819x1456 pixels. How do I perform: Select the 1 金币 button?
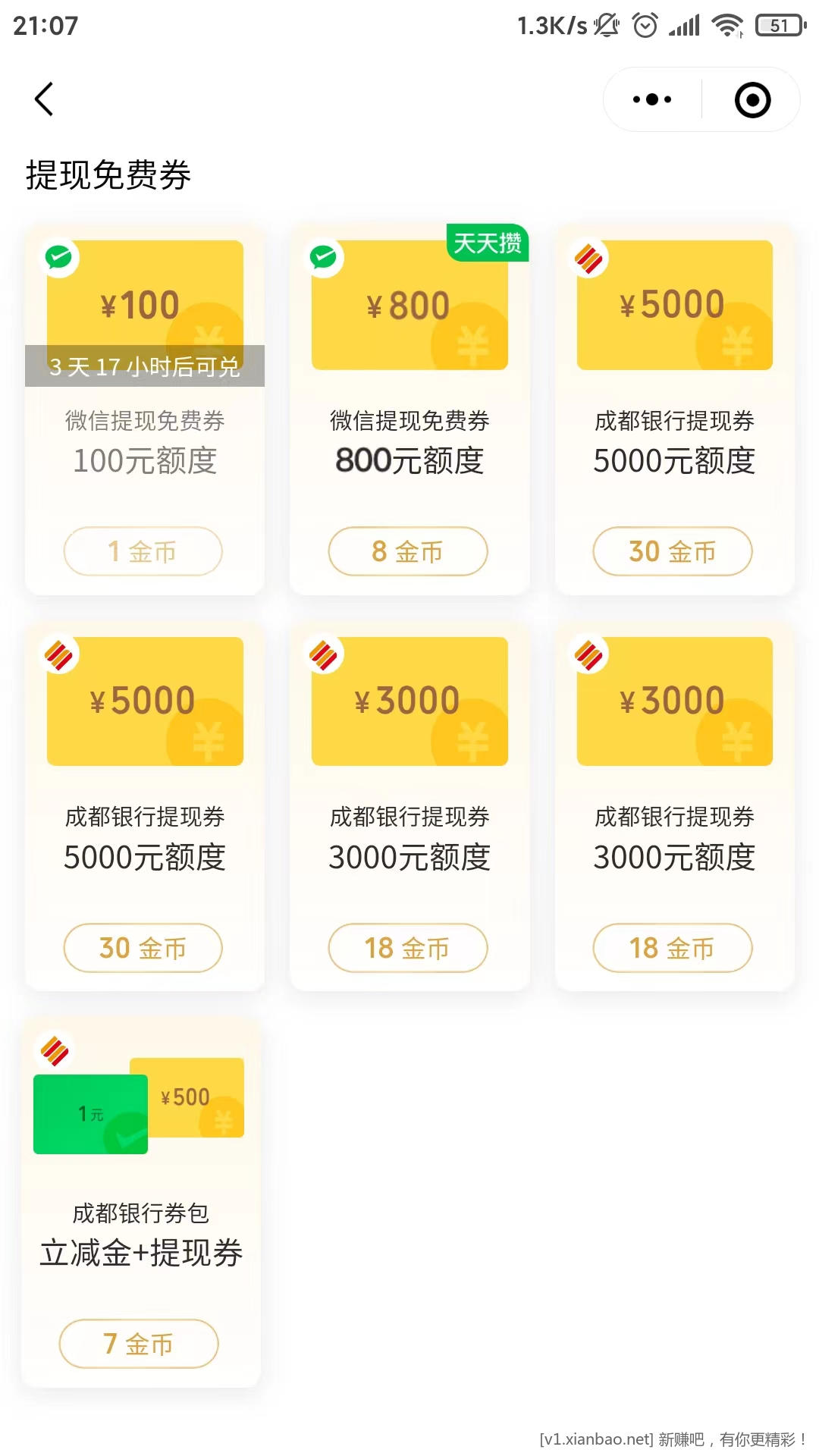coord(143,551)
